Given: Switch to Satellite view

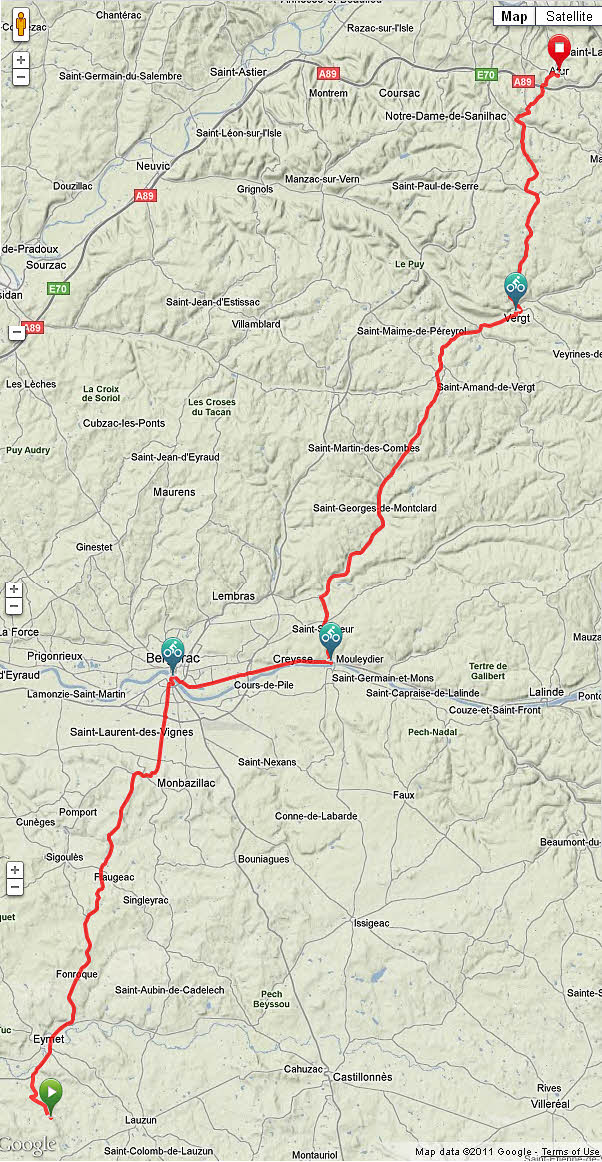Looking at the screenshot, I should pos(568,16).
